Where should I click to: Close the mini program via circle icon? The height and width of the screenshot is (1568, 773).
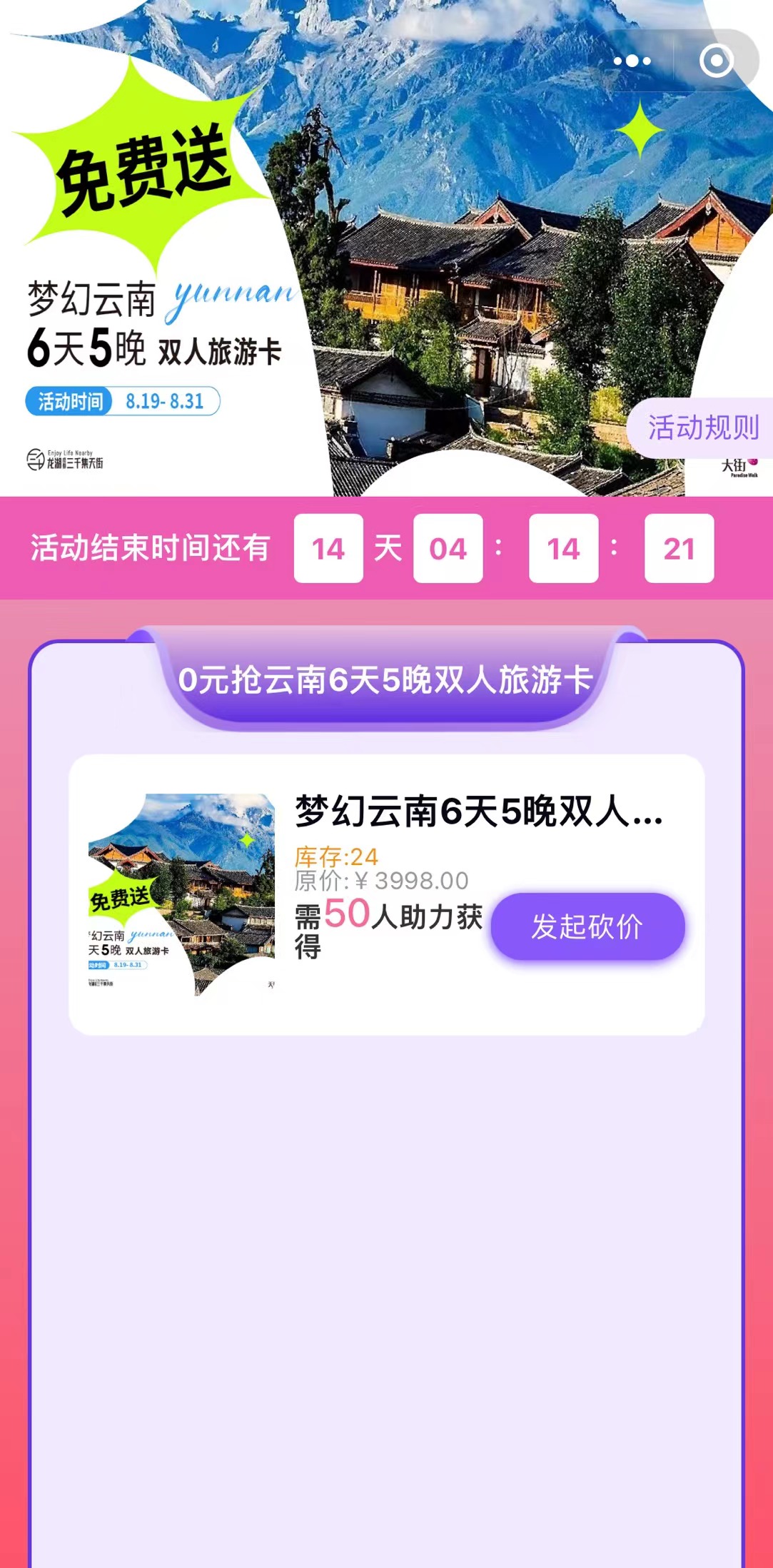[717, 61]
